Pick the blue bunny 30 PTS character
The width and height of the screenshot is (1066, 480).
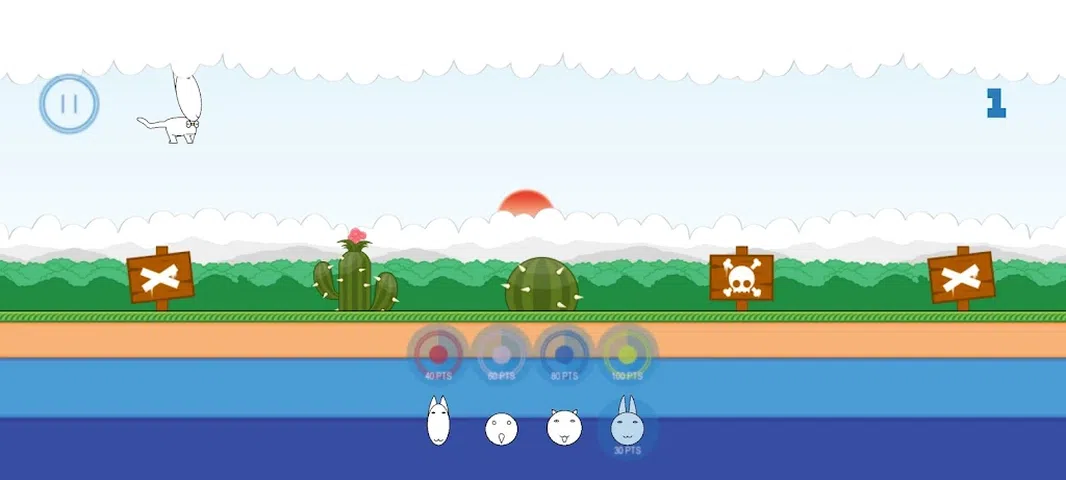[627, 427]
